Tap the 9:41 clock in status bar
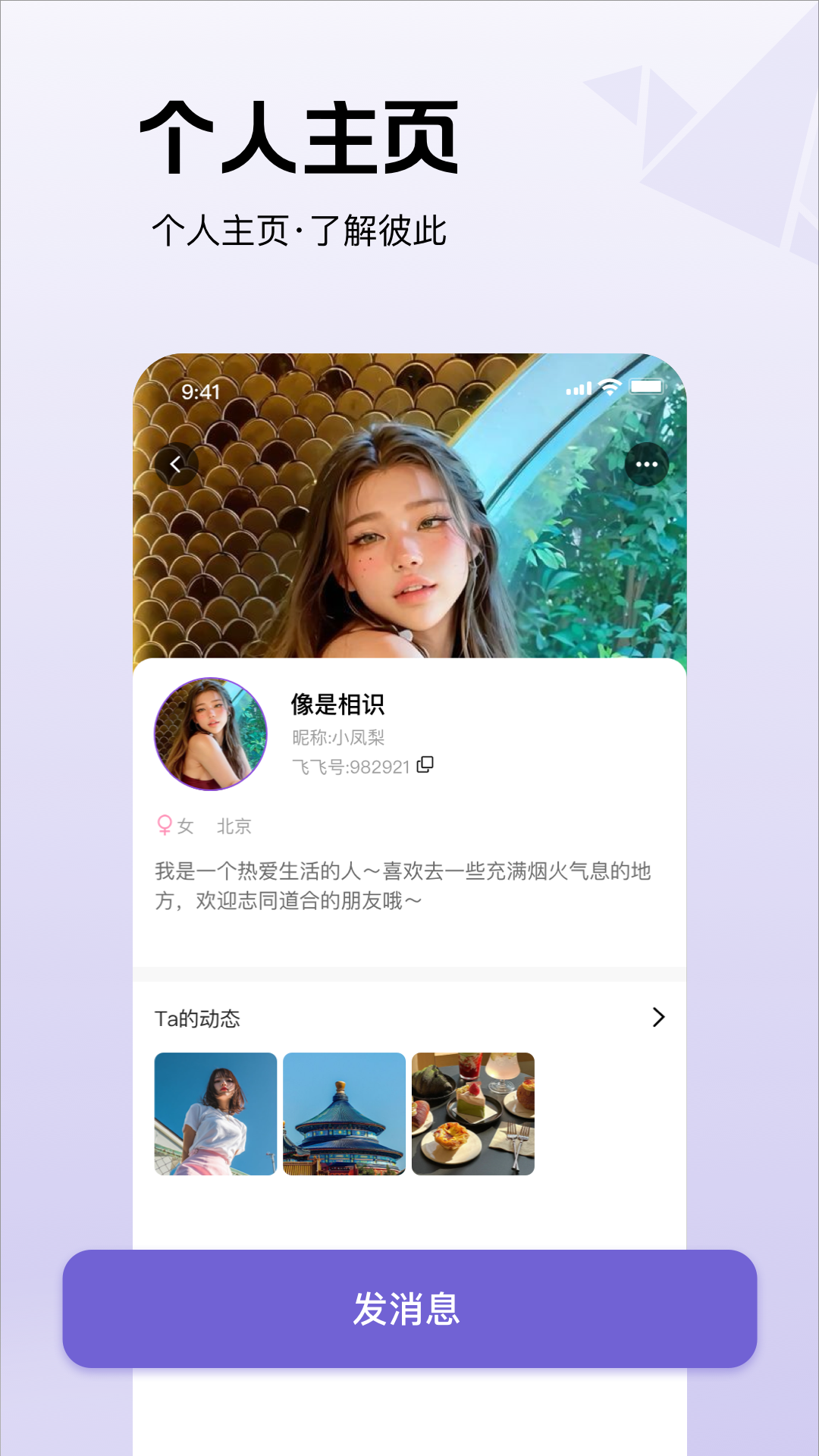 [x=199, y=391]
